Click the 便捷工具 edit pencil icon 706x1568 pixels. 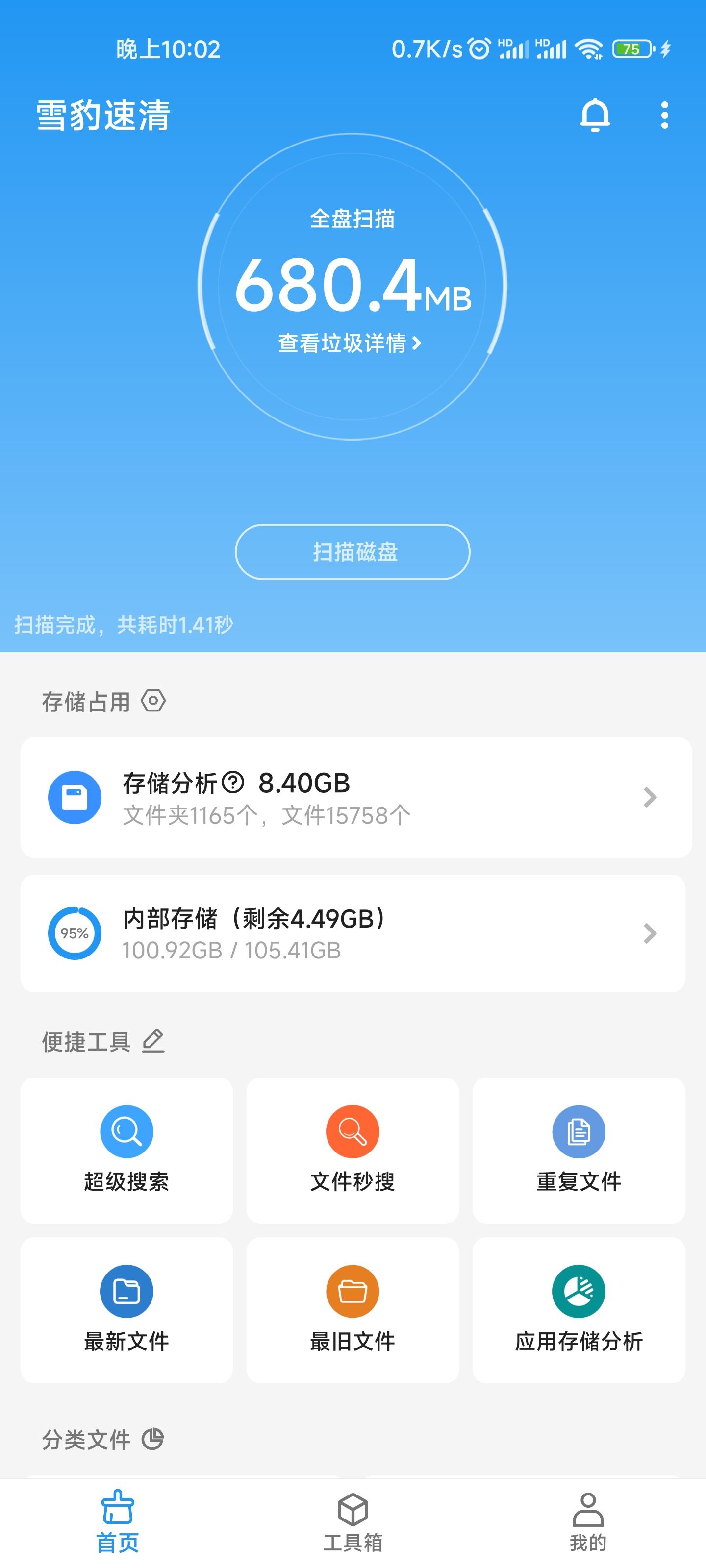coord(154,1041)
